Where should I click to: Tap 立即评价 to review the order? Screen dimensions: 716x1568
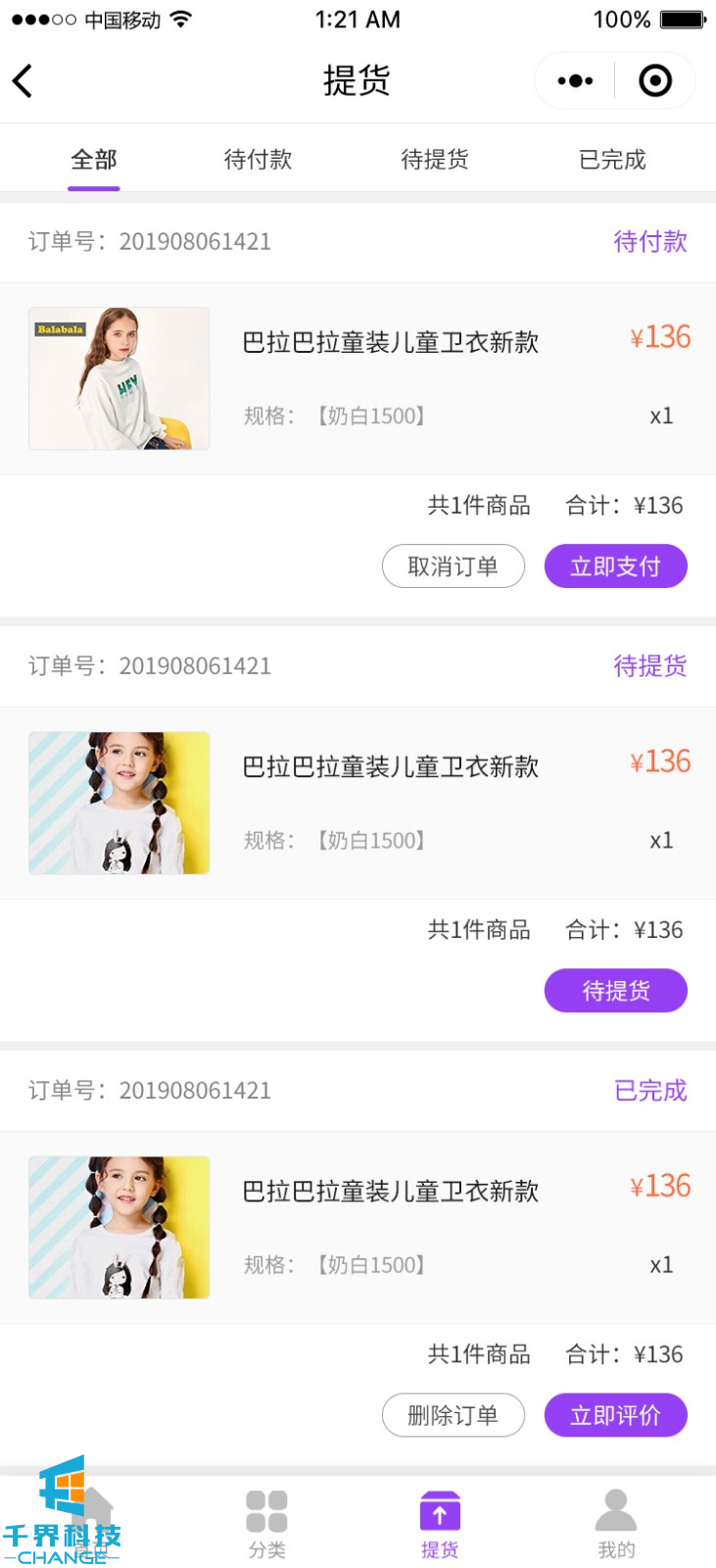615,1415
